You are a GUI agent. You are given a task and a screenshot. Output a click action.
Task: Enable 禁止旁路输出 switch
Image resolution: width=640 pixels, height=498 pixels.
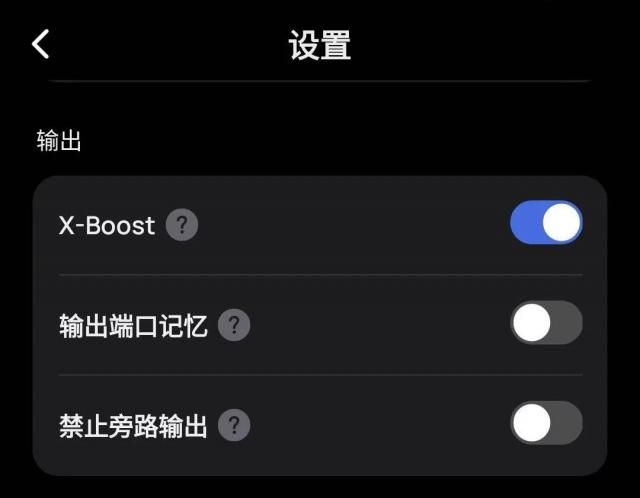(x=546, y=423)
